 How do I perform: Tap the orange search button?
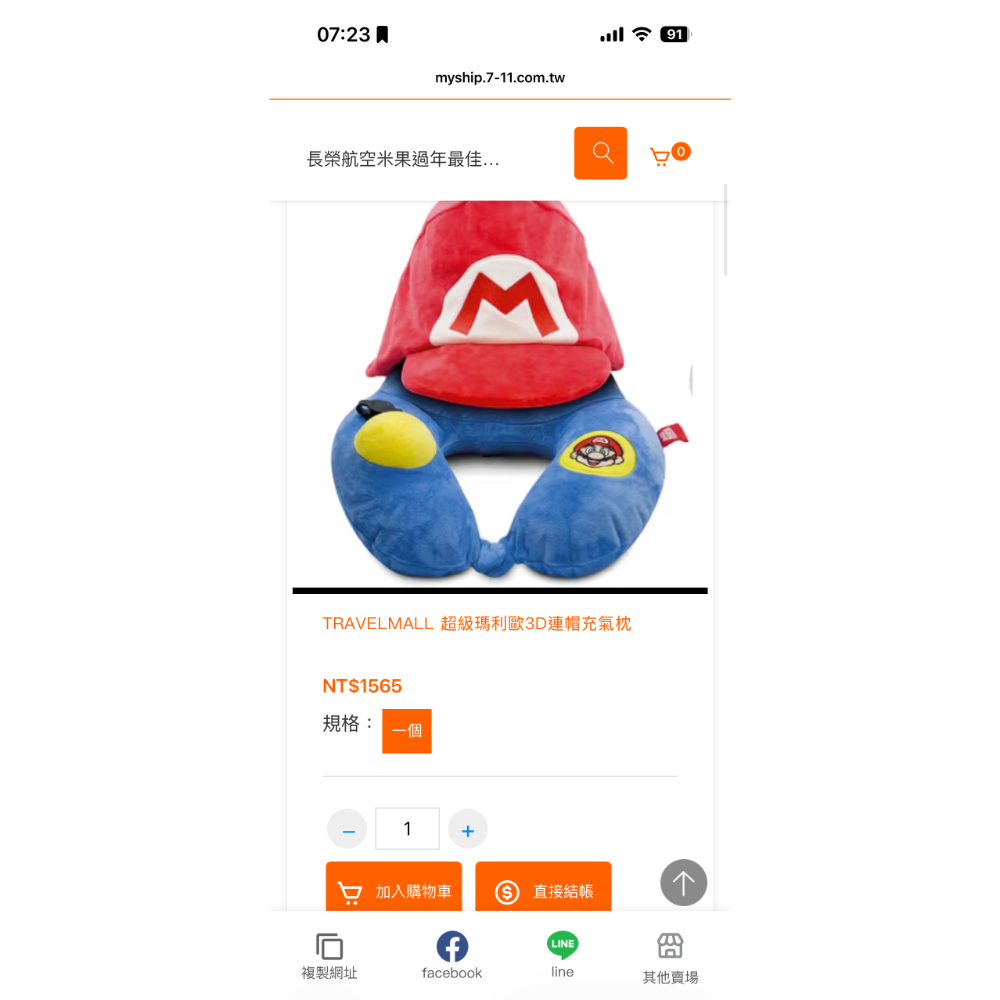coord(600,153)
